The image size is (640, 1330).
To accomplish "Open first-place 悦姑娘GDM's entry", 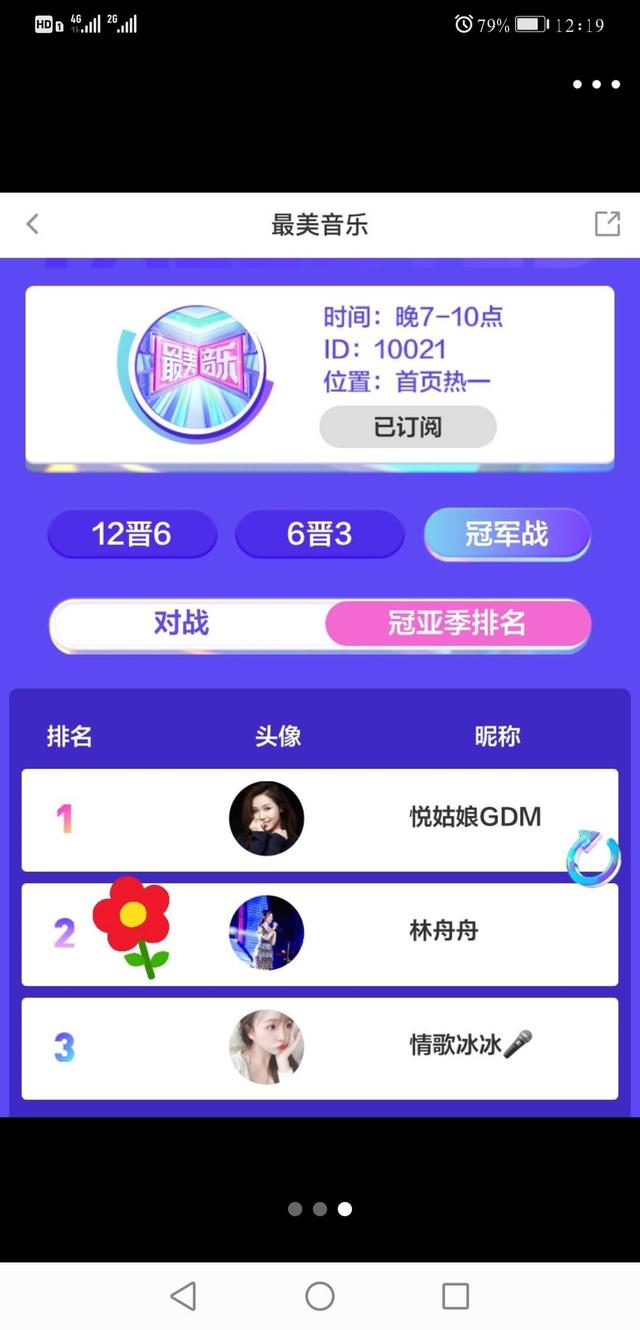I will tap(320, 819).
